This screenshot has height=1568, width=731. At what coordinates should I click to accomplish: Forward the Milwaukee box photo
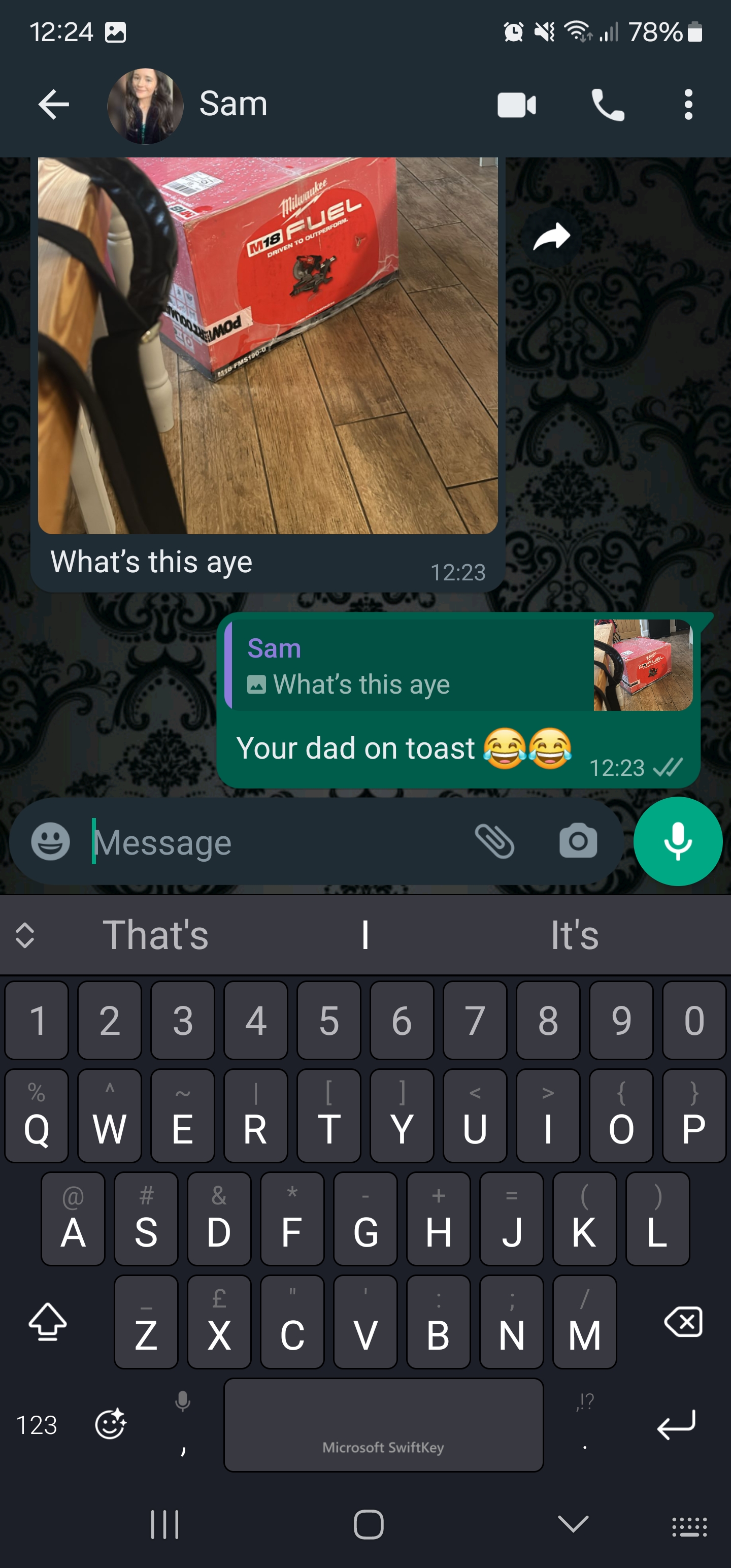coord(551,237)
